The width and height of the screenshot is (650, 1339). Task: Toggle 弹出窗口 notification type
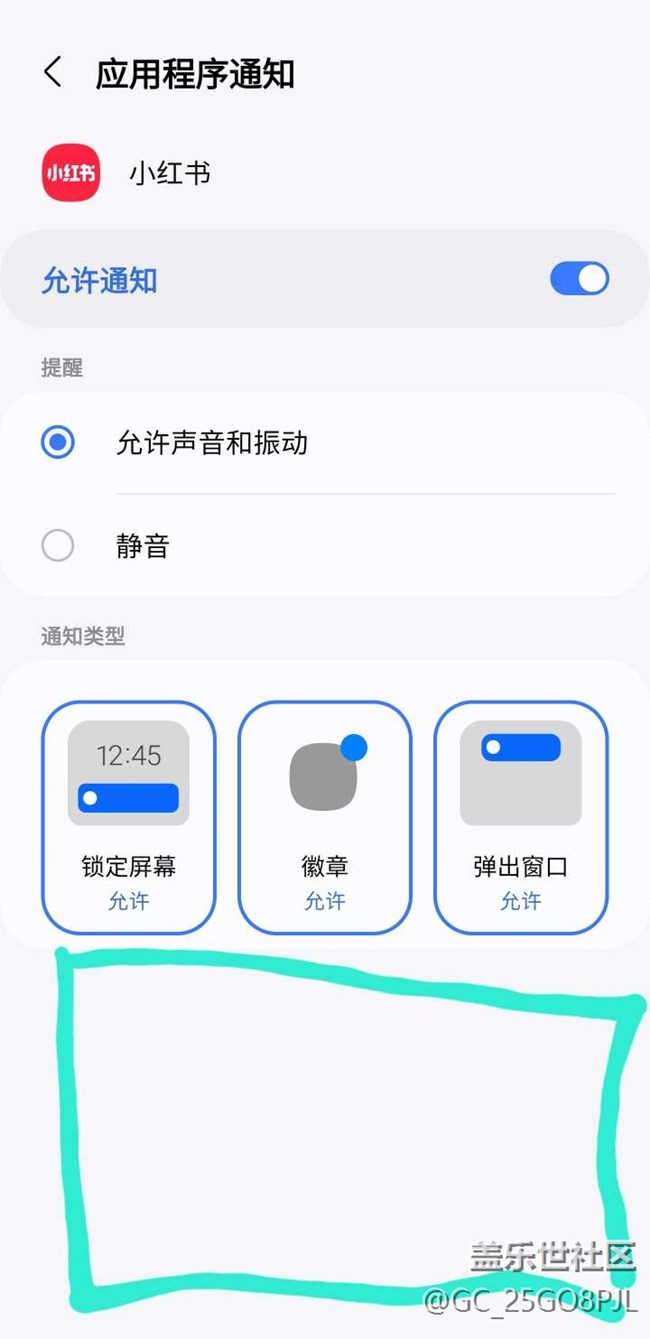[x=520, y=817]
